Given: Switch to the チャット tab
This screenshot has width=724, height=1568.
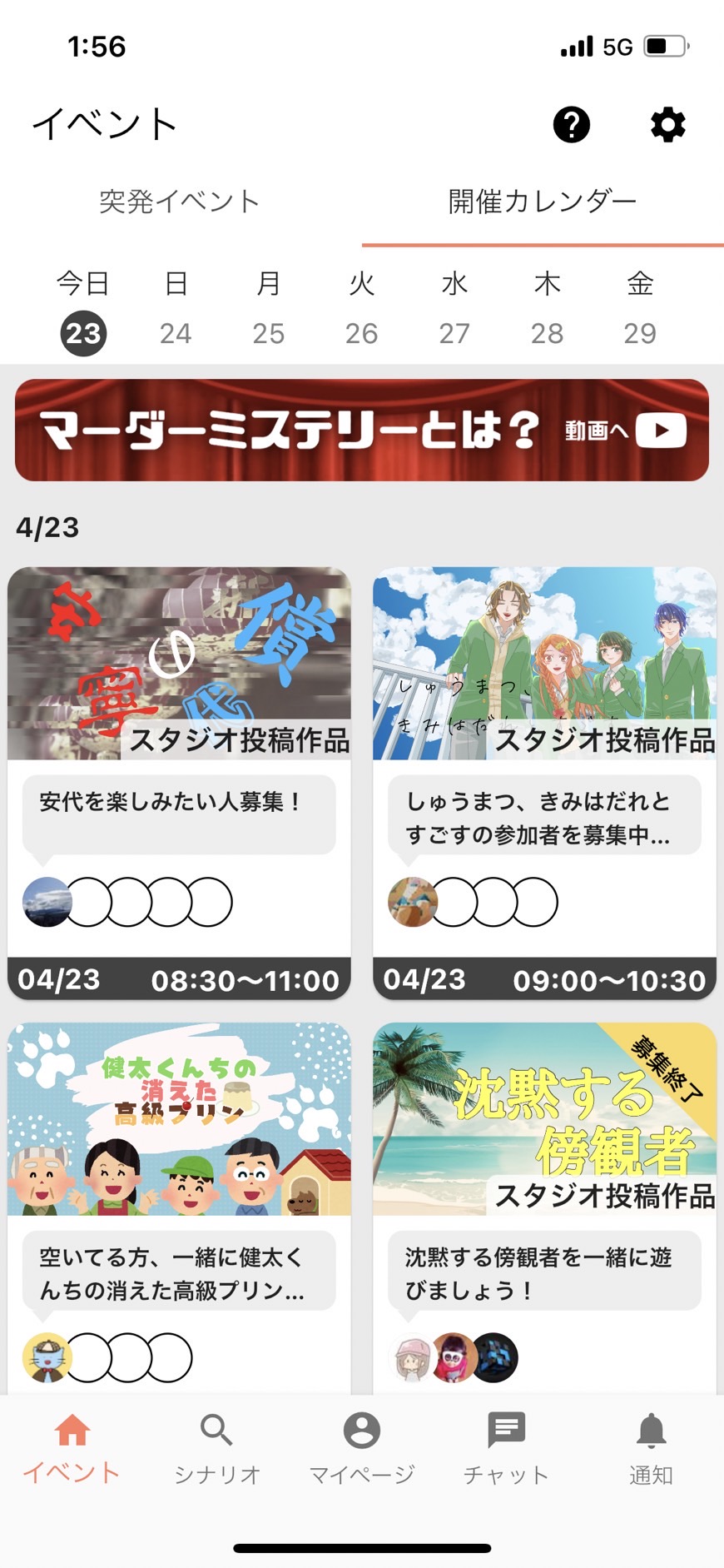Looking at the screenshot, I should click(506, 1449).
